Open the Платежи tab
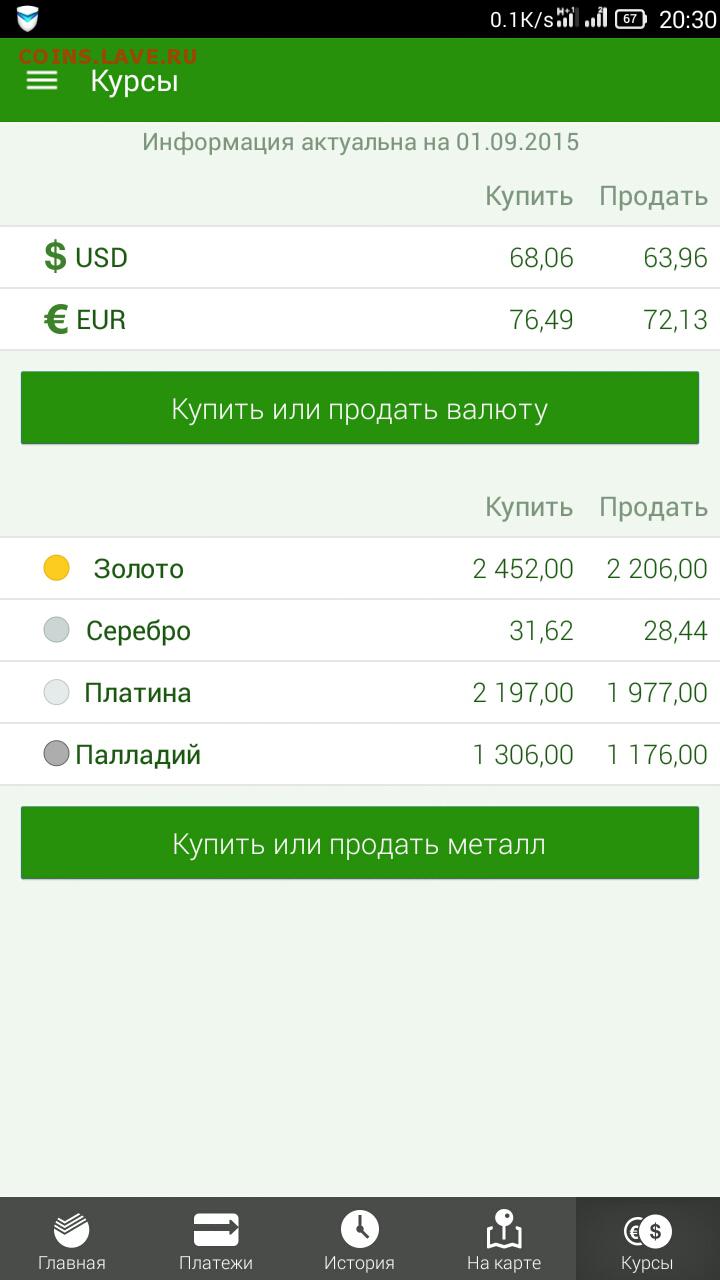The height and width of the screenshot is (1280, 720). (216, 1239)
